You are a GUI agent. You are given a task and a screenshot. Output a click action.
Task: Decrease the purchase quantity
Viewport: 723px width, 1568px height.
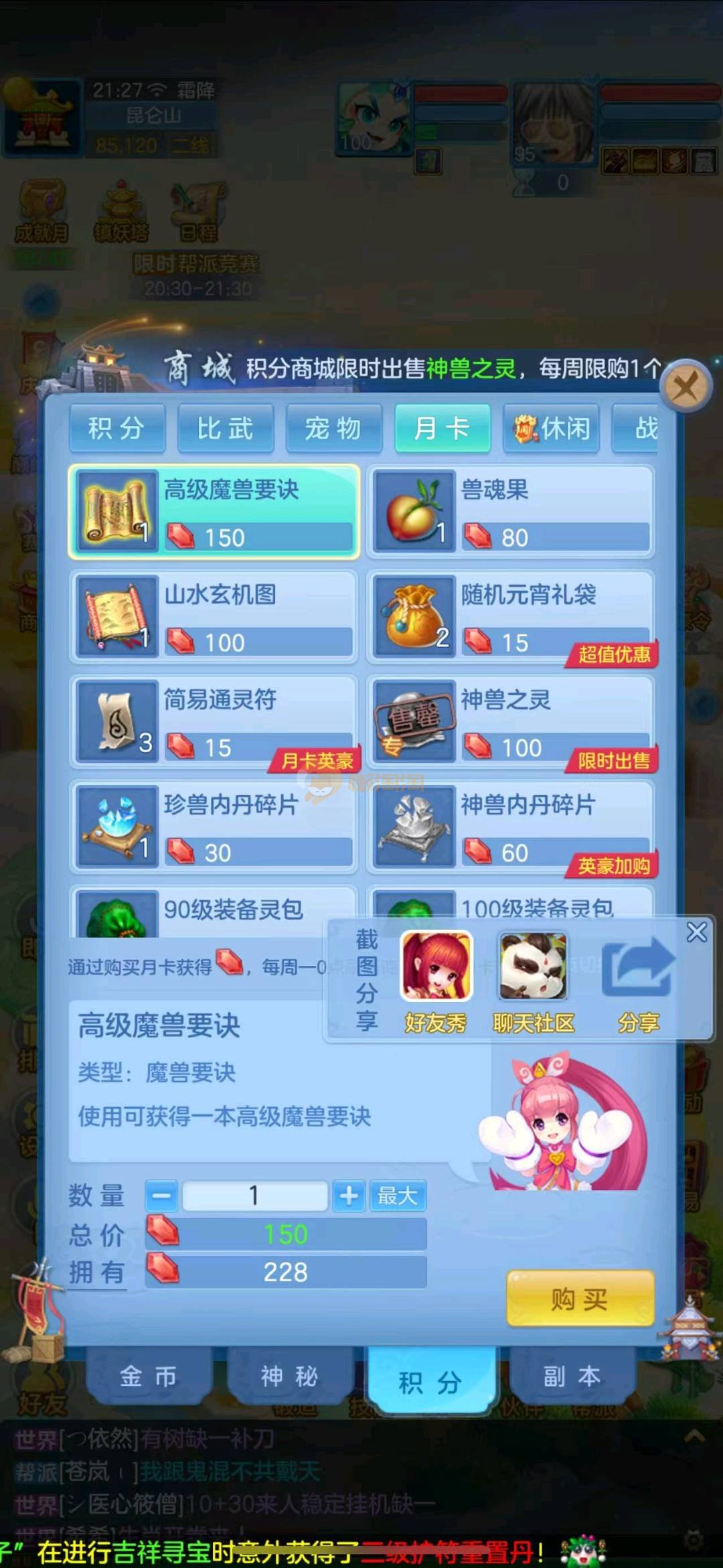[161, 1196]
